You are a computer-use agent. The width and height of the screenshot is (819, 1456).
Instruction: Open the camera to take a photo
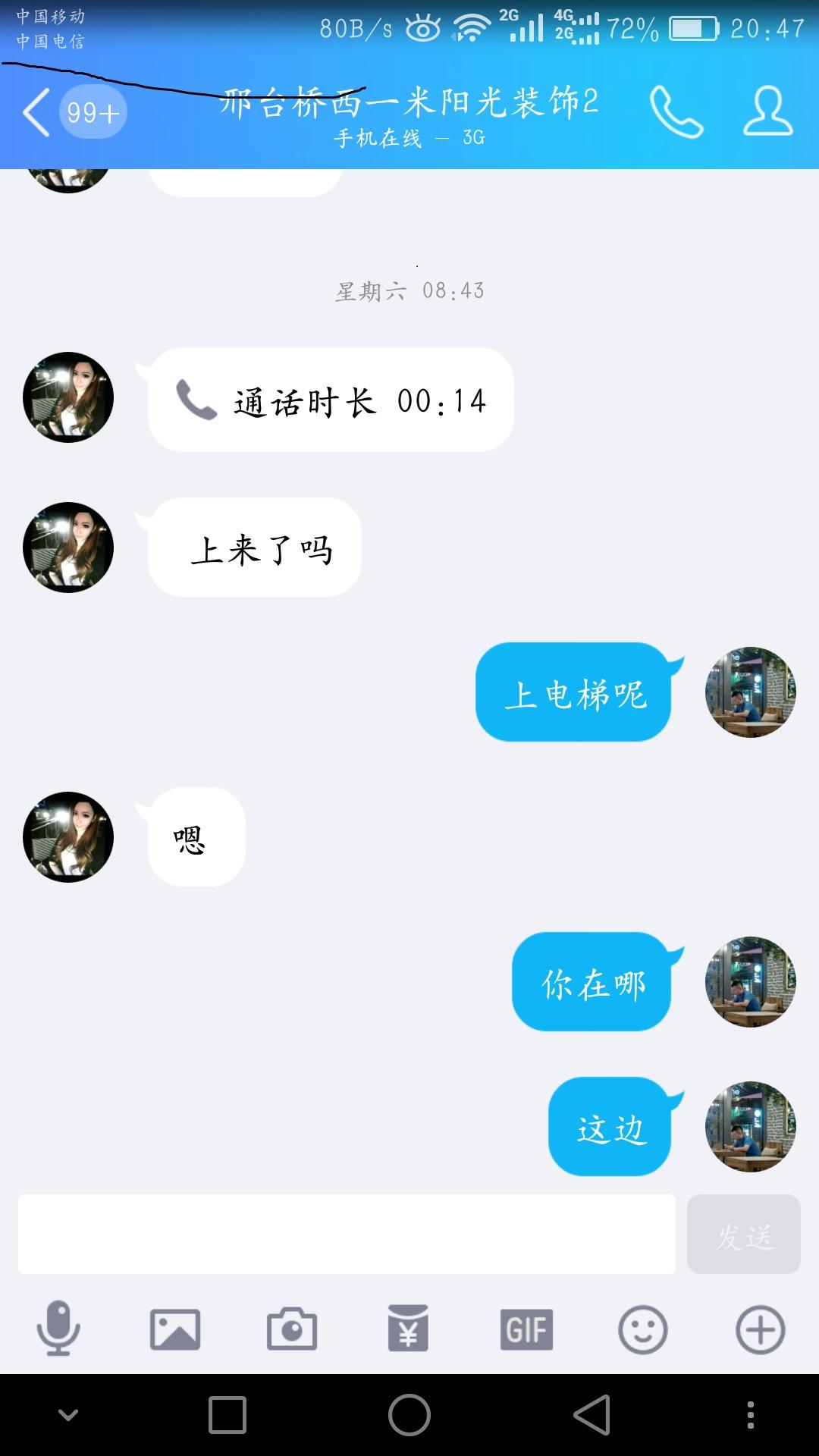[292, 1329]
